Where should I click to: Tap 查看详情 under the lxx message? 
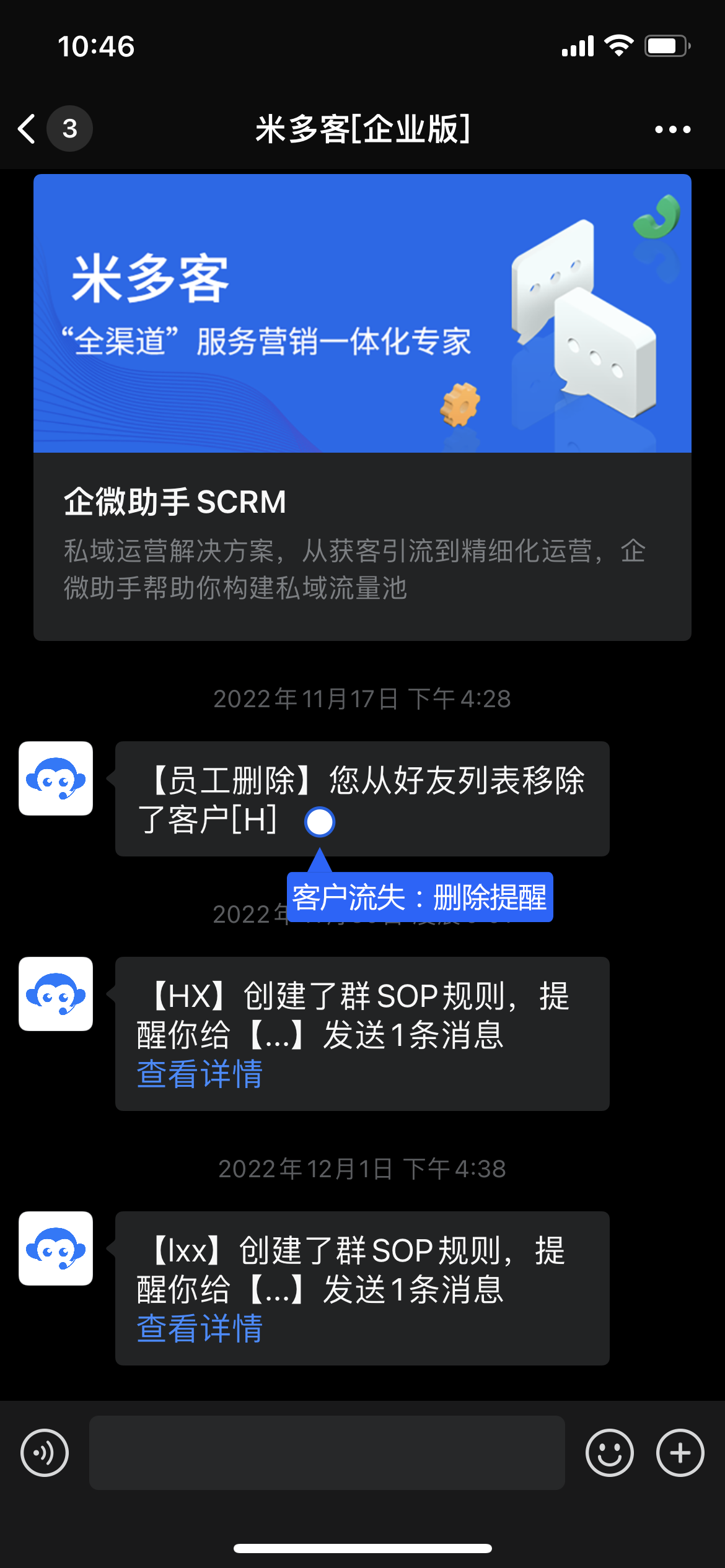pos(200,1329)
